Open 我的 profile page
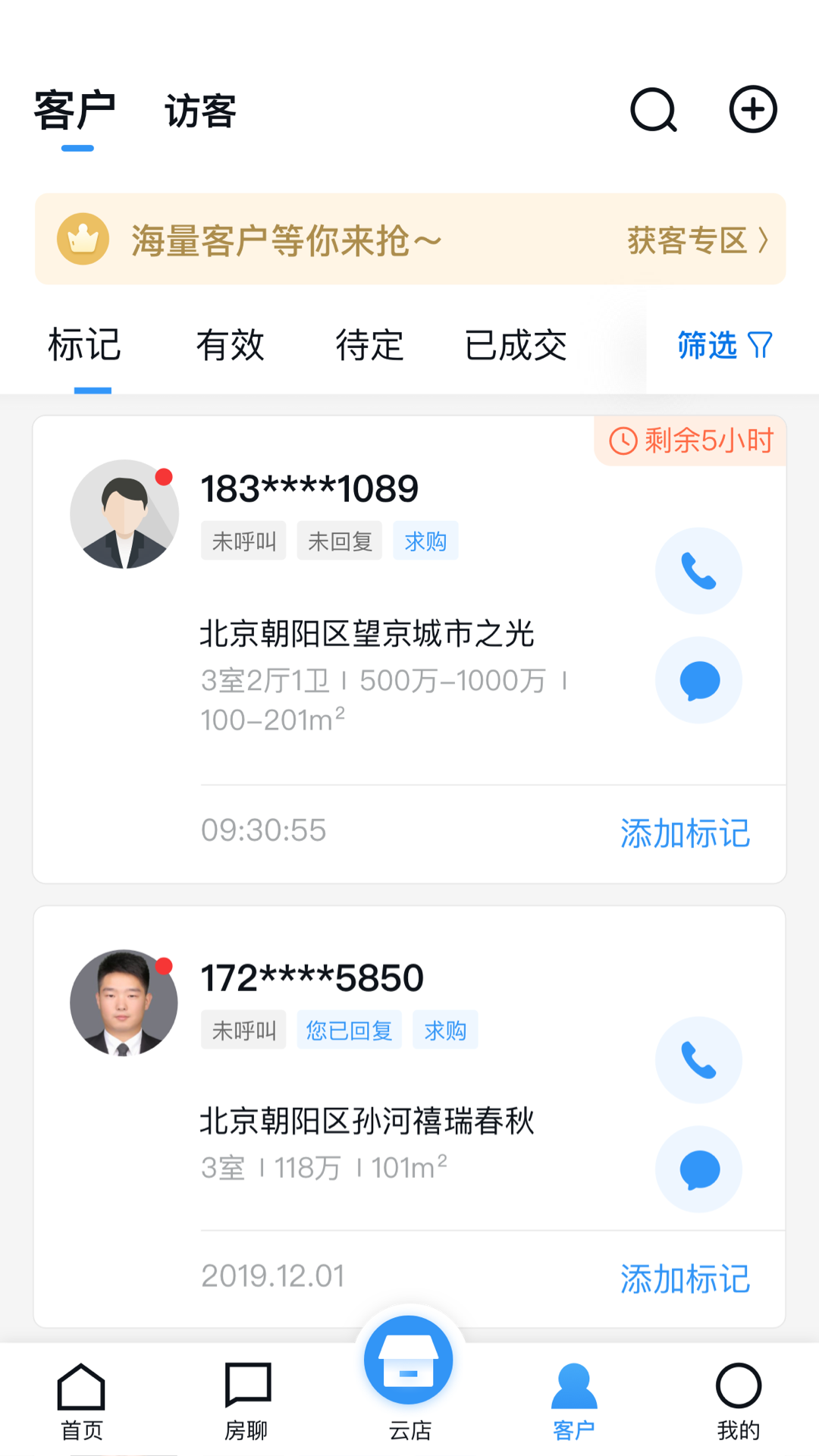 click(738, 1401)
